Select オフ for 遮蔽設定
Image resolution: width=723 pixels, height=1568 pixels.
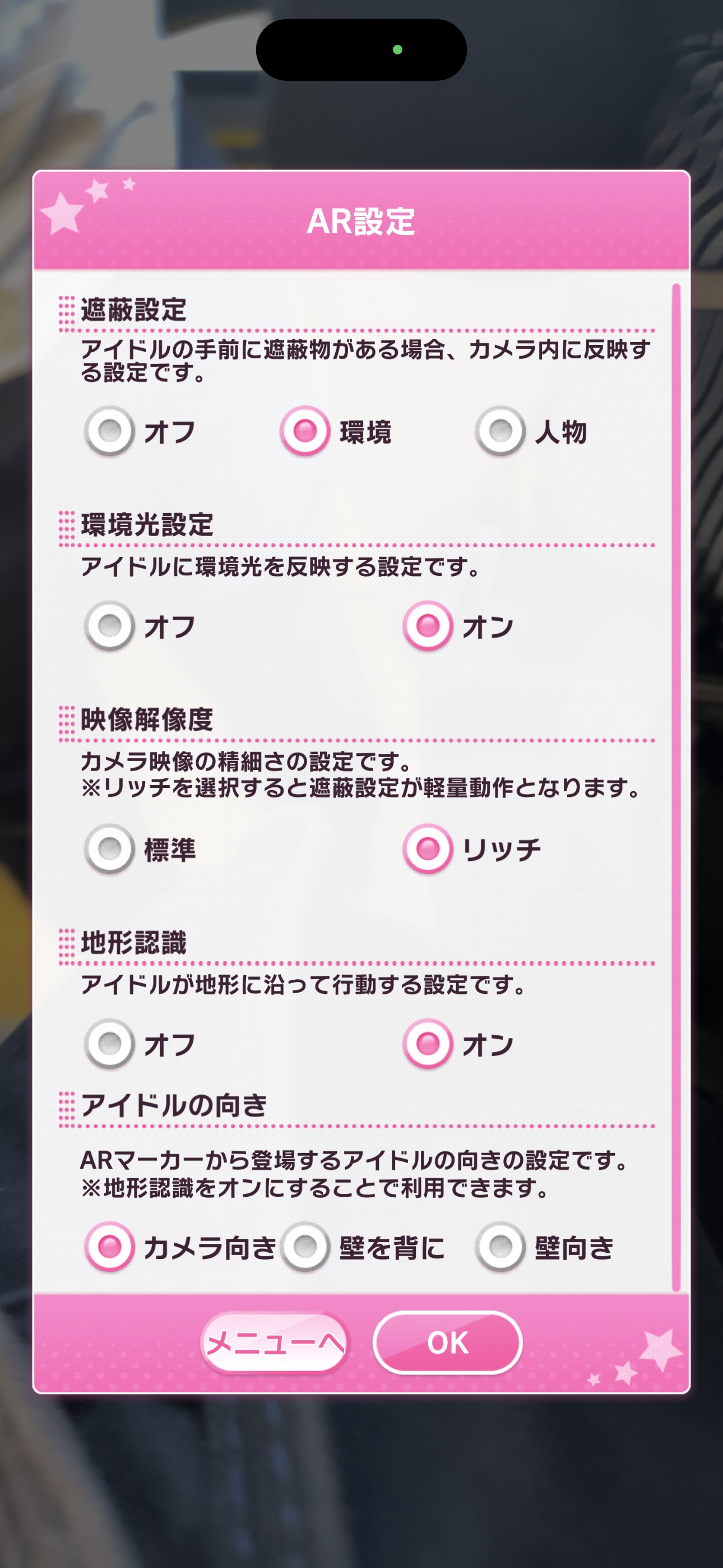tap(109, 431)
